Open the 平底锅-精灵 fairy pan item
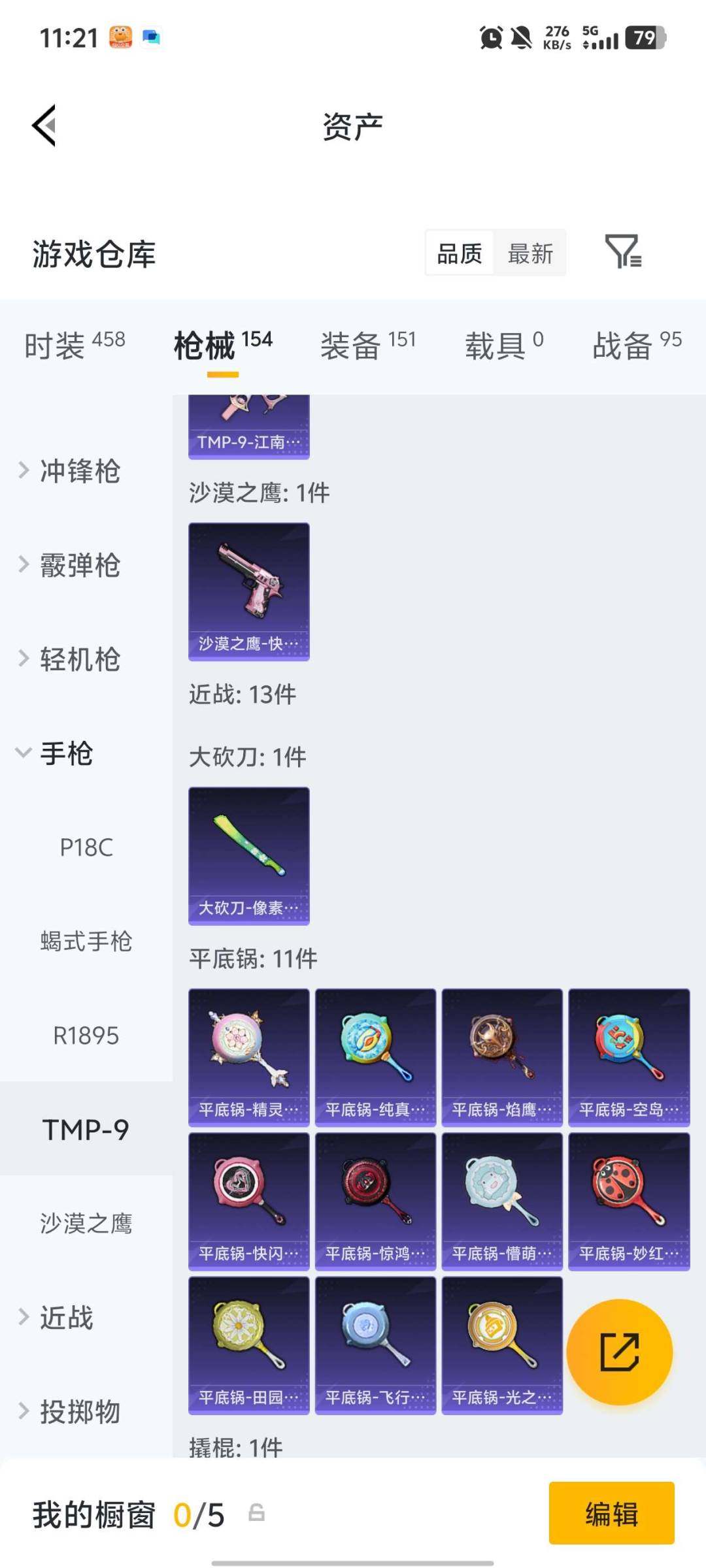The height and width of the screenshot is (1568, 706). click(x=248, y=1055)
